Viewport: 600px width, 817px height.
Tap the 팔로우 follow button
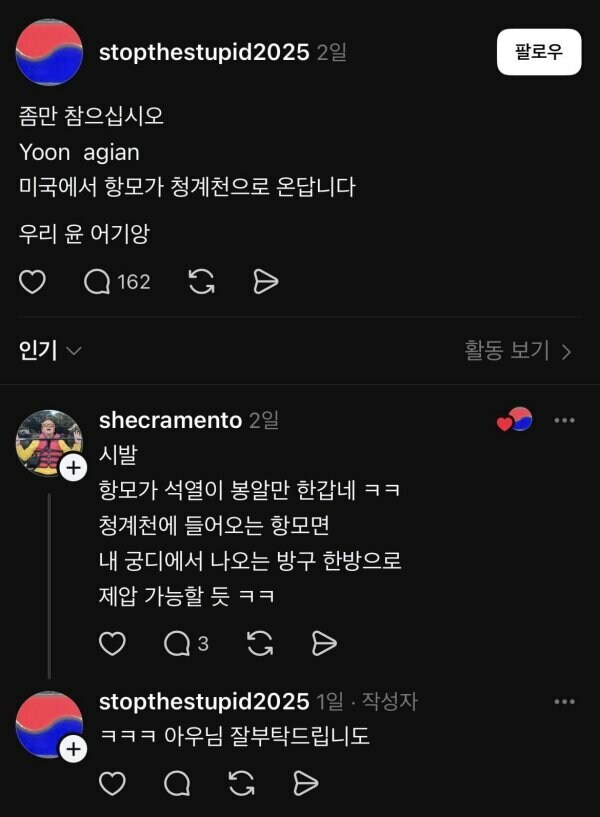pos(538,53)
